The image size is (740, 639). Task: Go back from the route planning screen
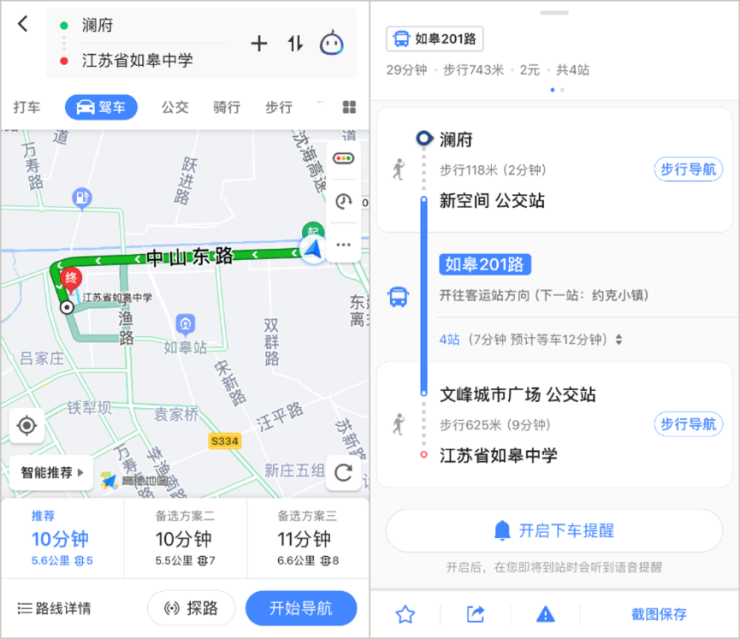[x=22, y=24]
